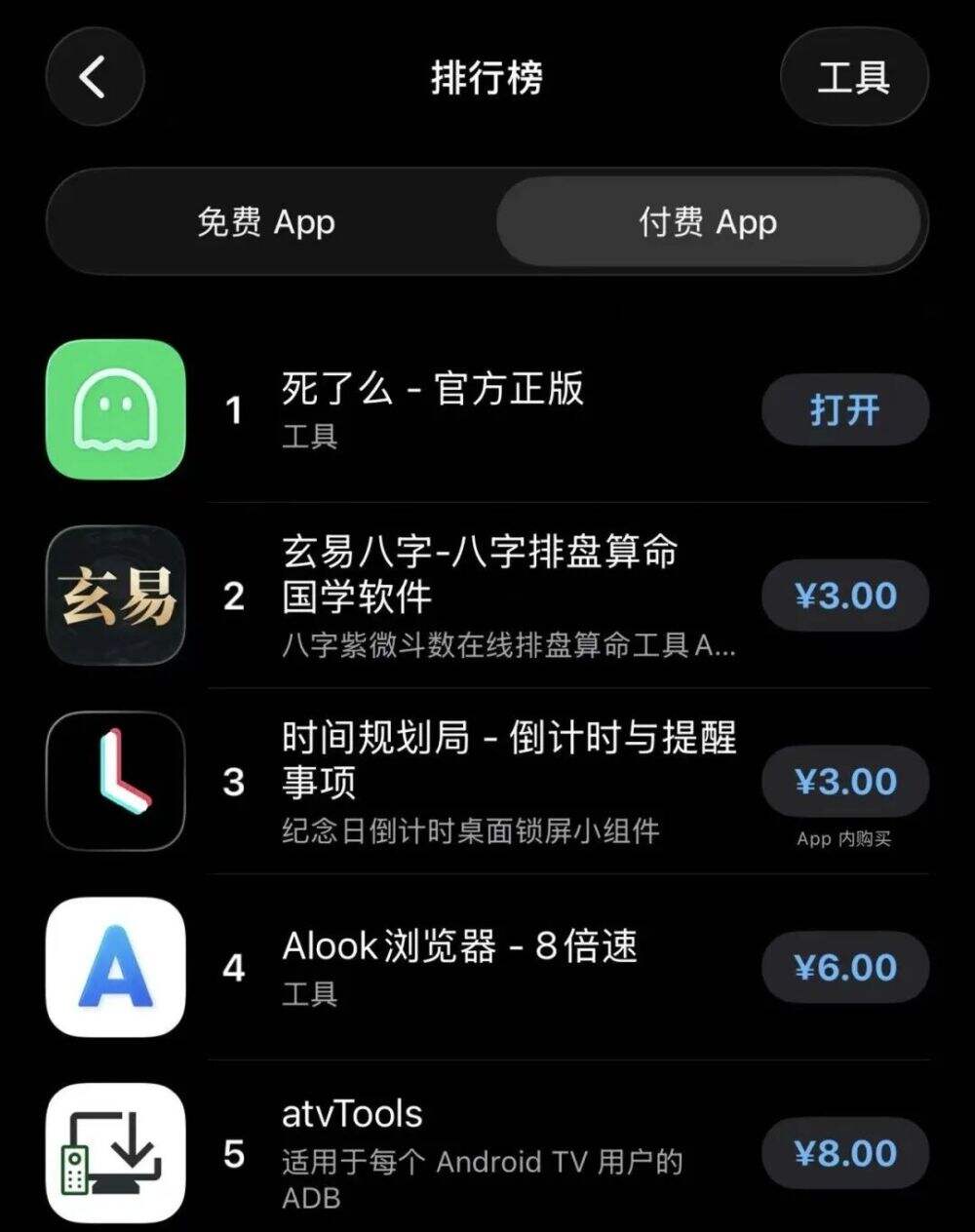Viewport: 975px width, 1232px height.
Task: Tap the atvTools app icon
Action: pyautogui.click(x=114, y=1150)
